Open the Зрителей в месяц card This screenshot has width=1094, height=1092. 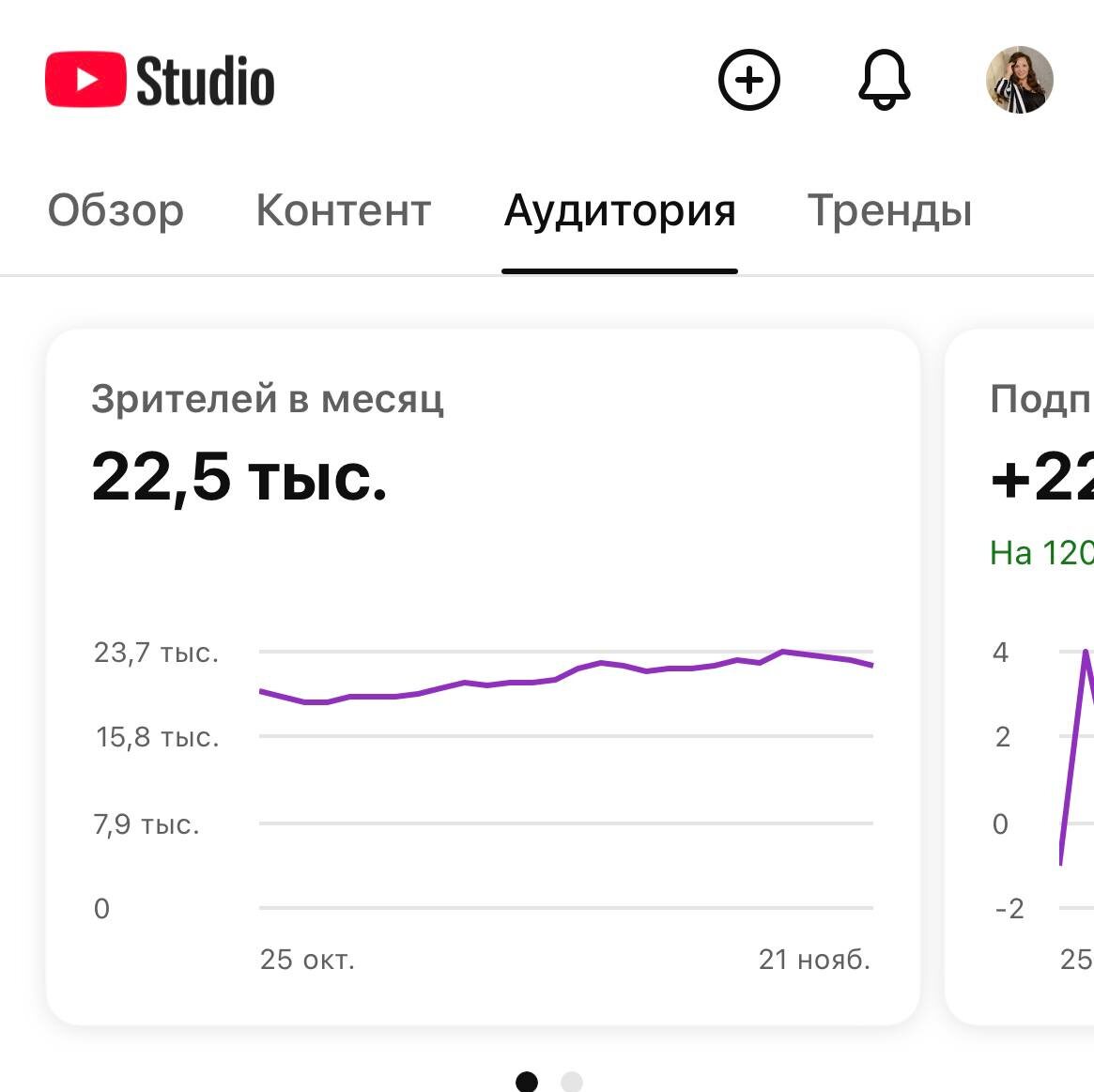(482, 676)
